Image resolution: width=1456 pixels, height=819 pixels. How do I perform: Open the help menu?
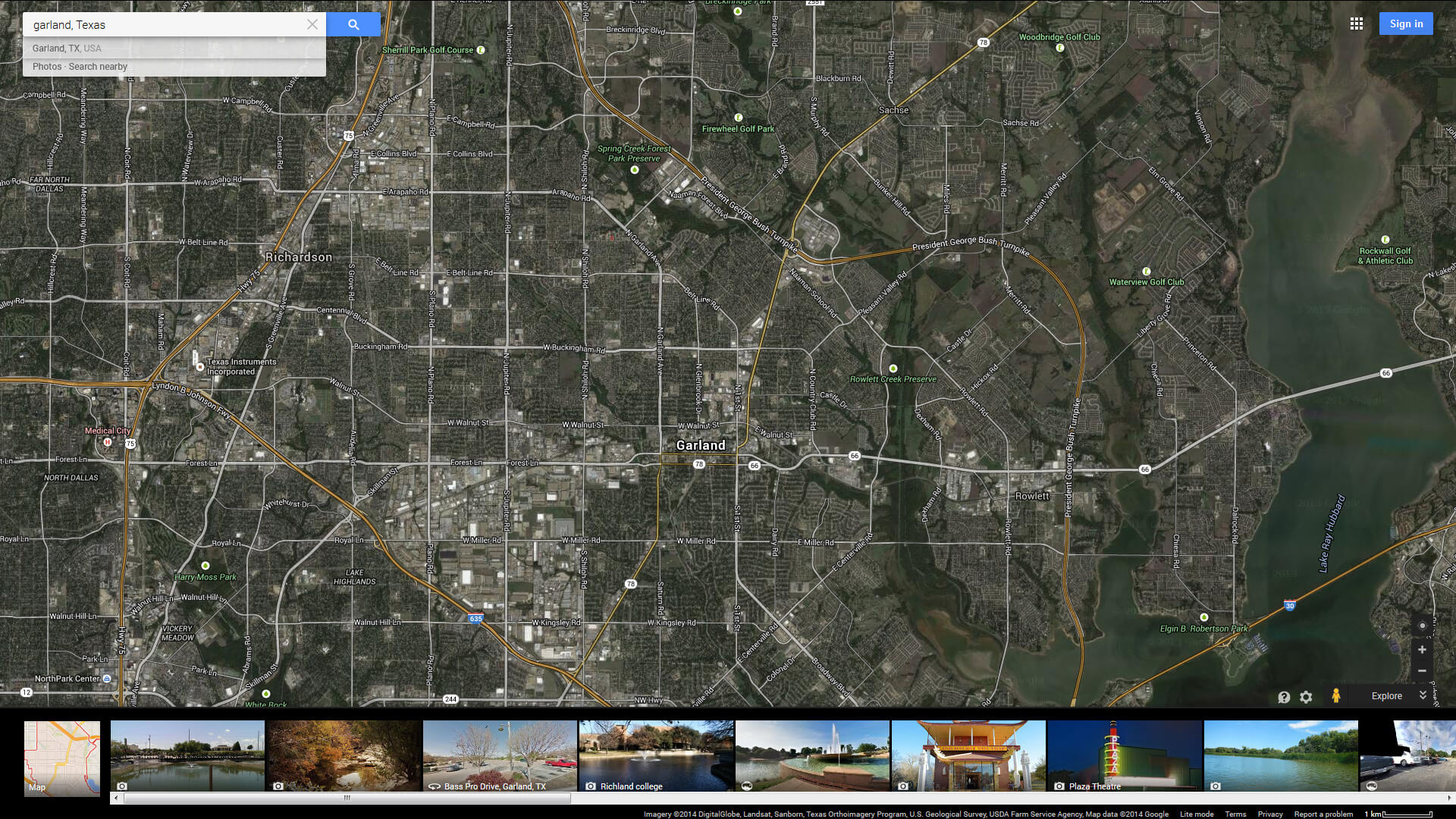1284,697
